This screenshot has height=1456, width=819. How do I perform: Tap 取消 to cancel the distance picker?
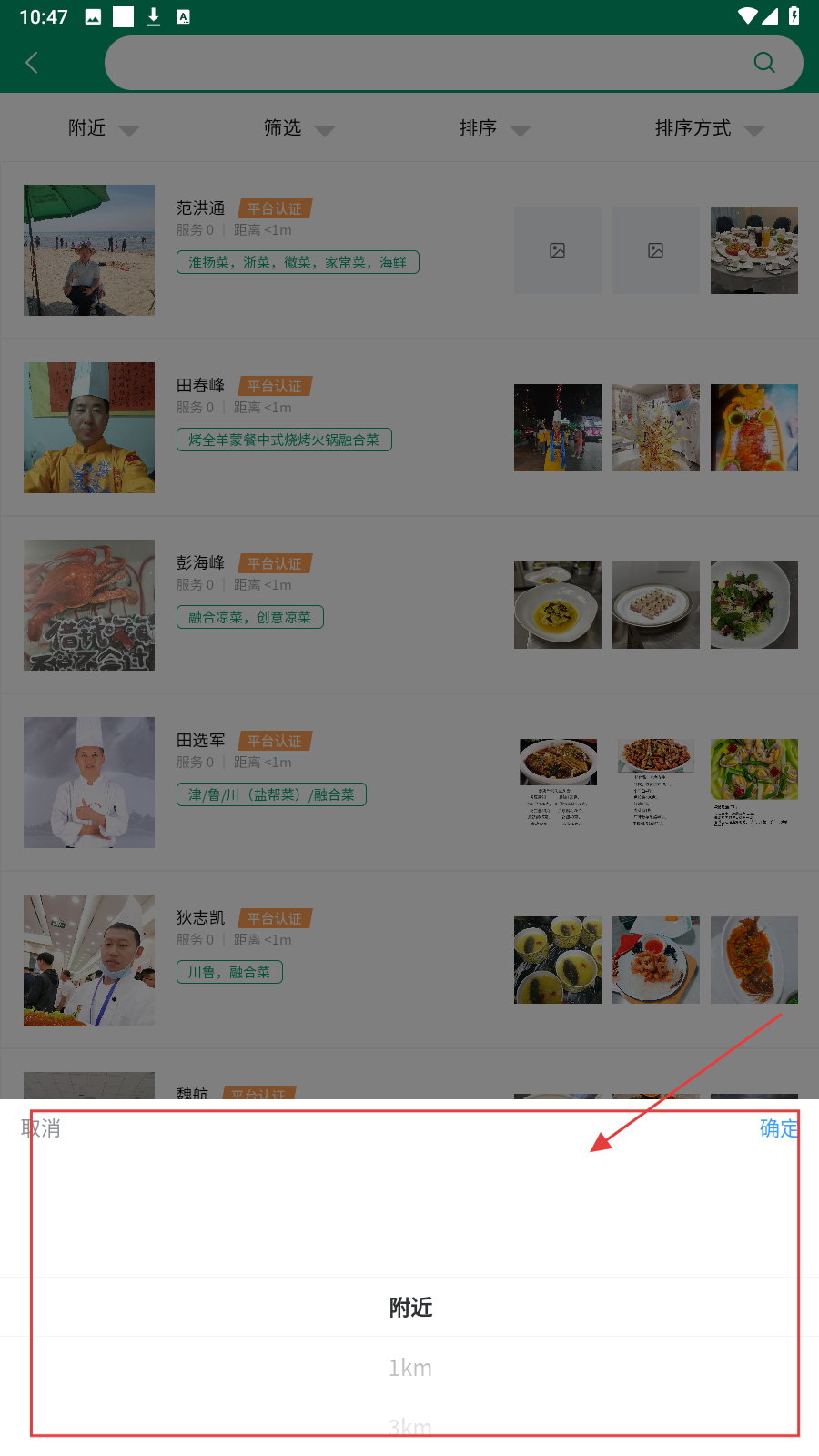click(x=41, y=1128)
